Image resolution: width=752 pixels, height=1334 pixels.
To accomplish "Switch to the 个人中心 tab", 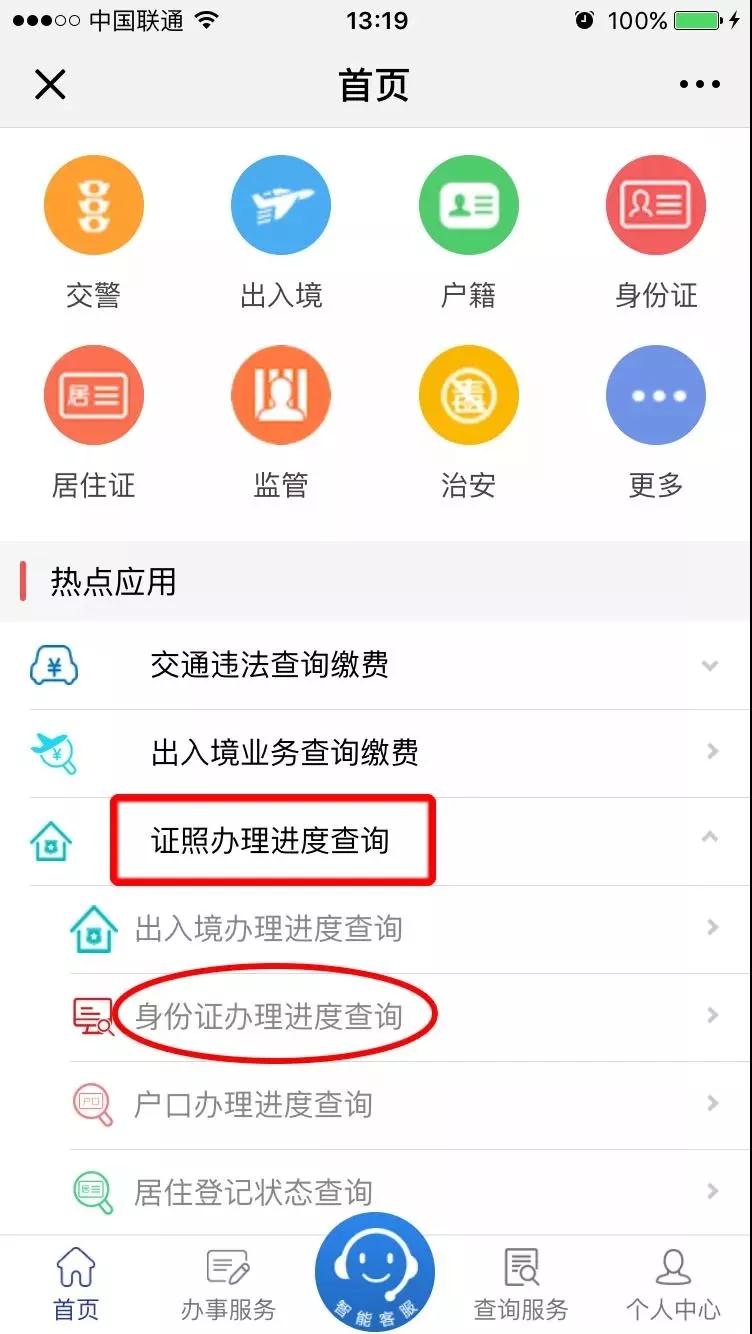I will pyautogui.click(x=672, y=1285).
